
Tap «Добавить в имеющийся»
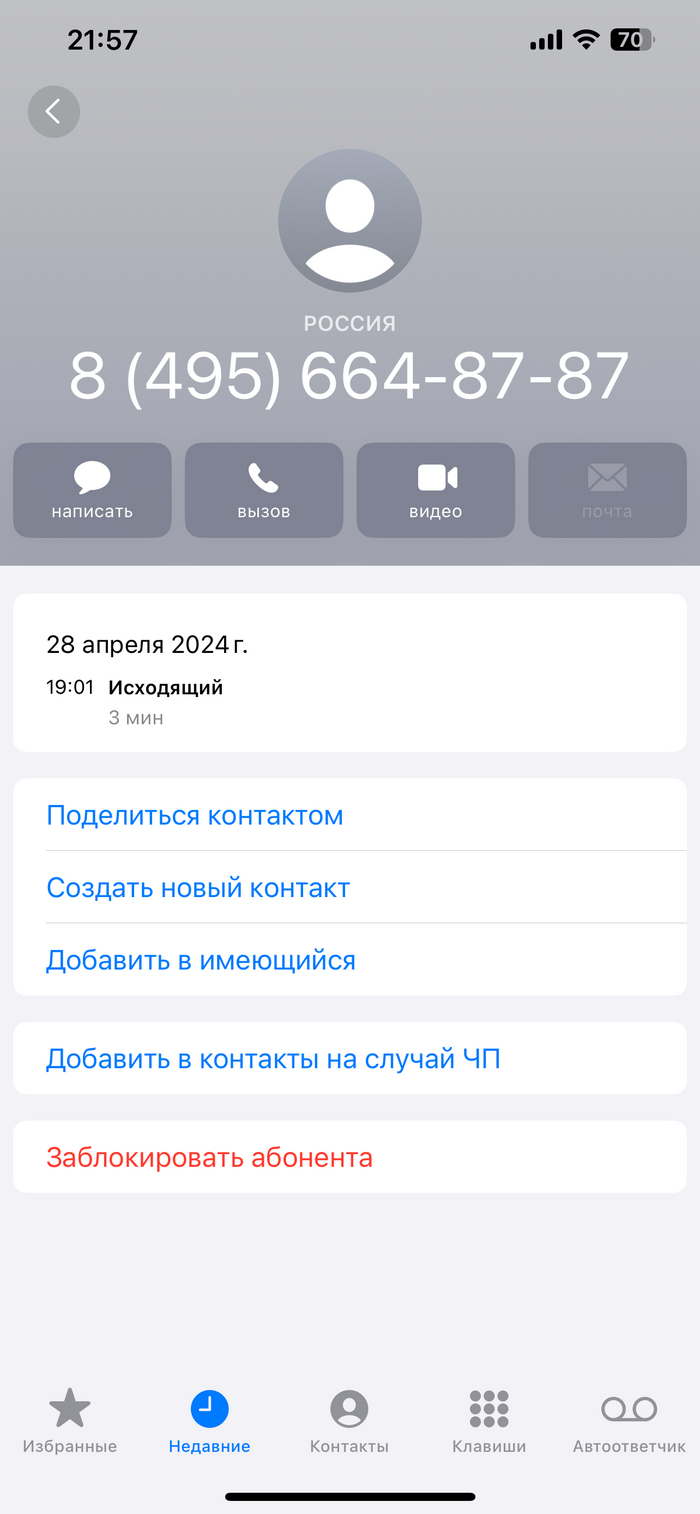(201, 961)
